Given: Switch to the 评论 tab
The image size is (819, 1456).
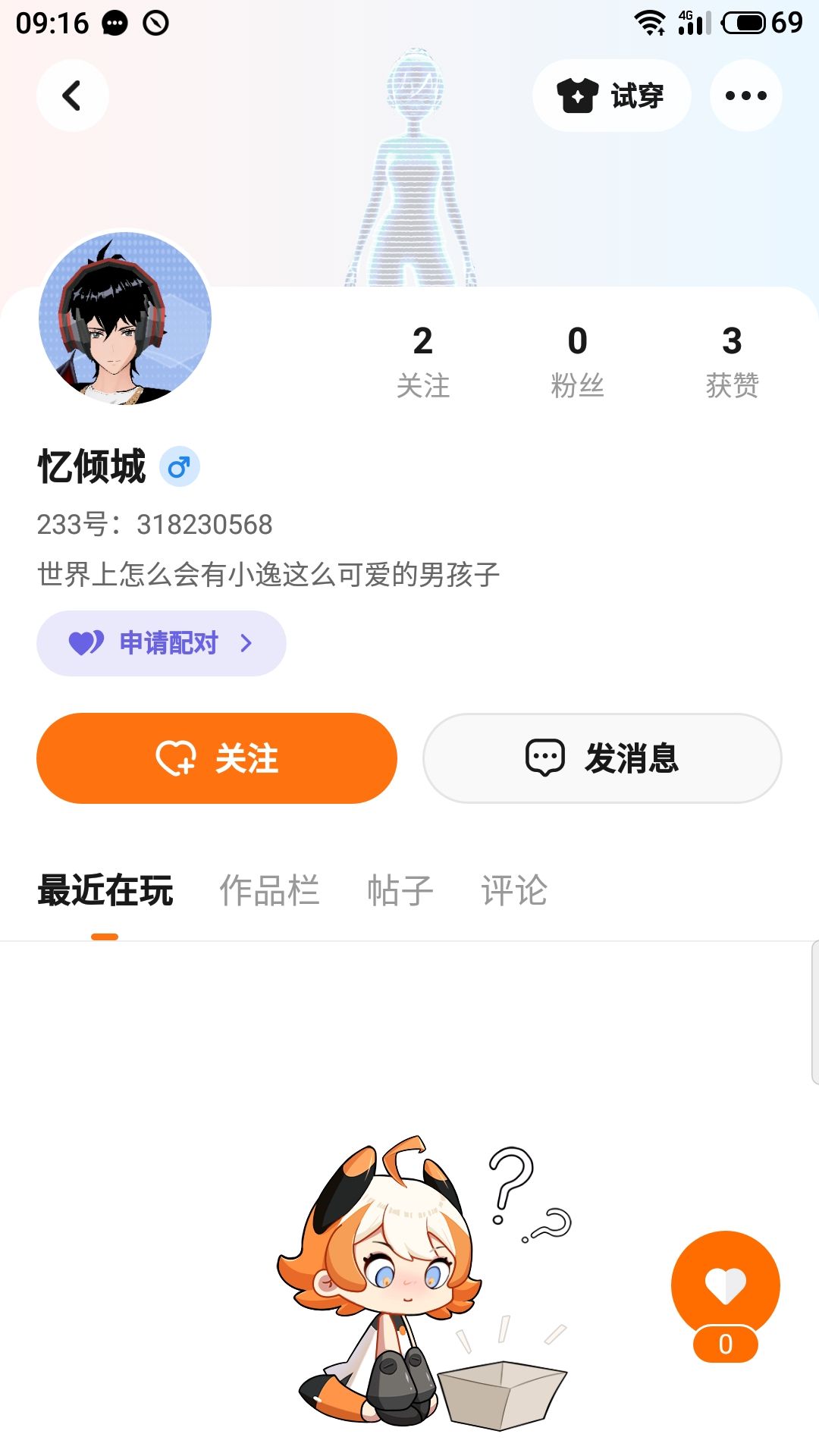Looking at the screenshot, I should [513, 890].
